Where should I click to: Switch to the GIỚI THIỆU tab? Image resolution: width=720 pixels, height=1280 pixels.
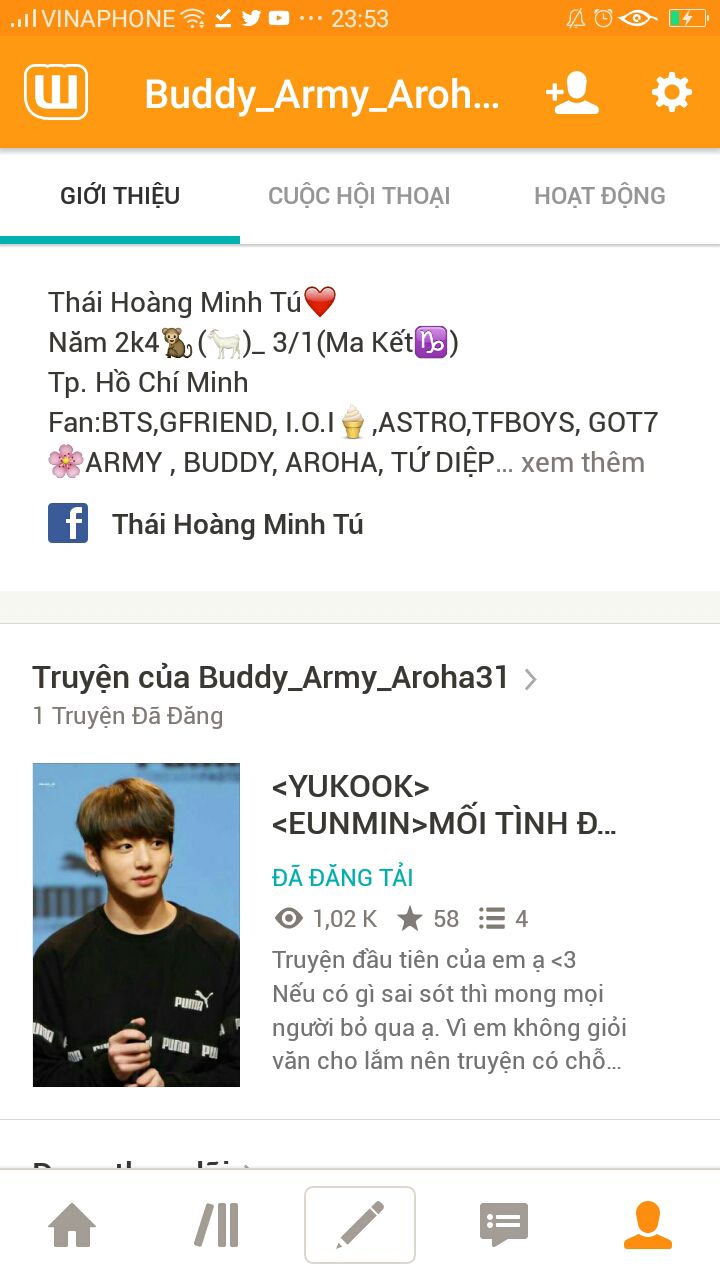(x=120, y=196)
